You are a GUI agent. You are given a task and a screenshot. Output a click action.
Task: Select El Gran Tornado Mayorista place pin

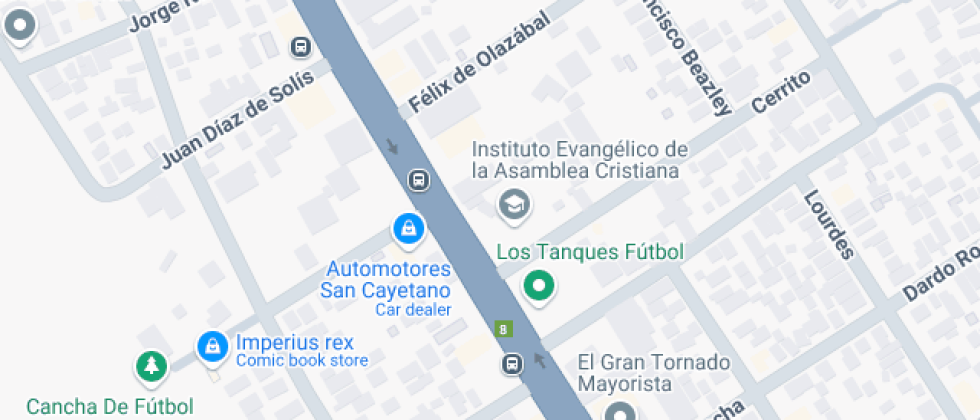(x=620, y=411)
